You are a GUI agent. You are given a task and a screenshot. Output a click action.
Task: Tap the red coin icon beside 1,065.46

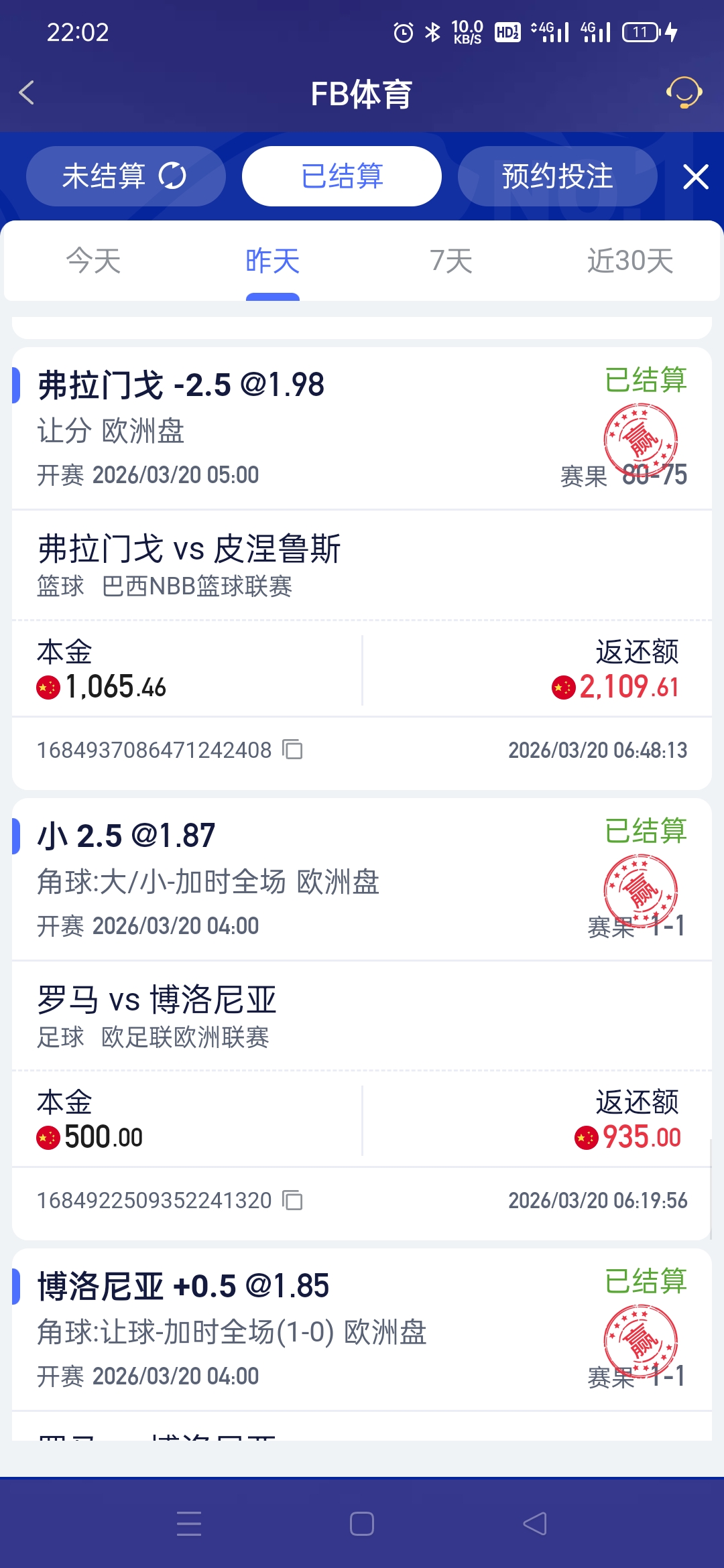tap(47, 687)
